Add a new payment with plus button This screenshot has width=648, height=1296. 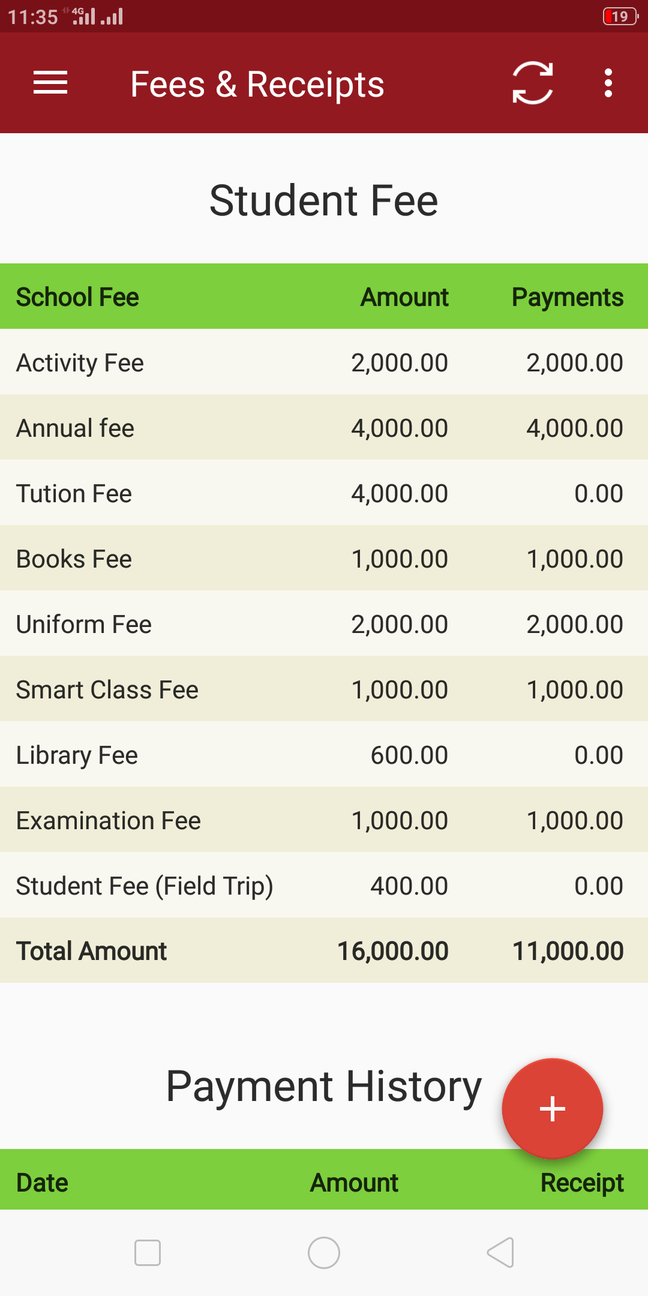[552, 1108]
